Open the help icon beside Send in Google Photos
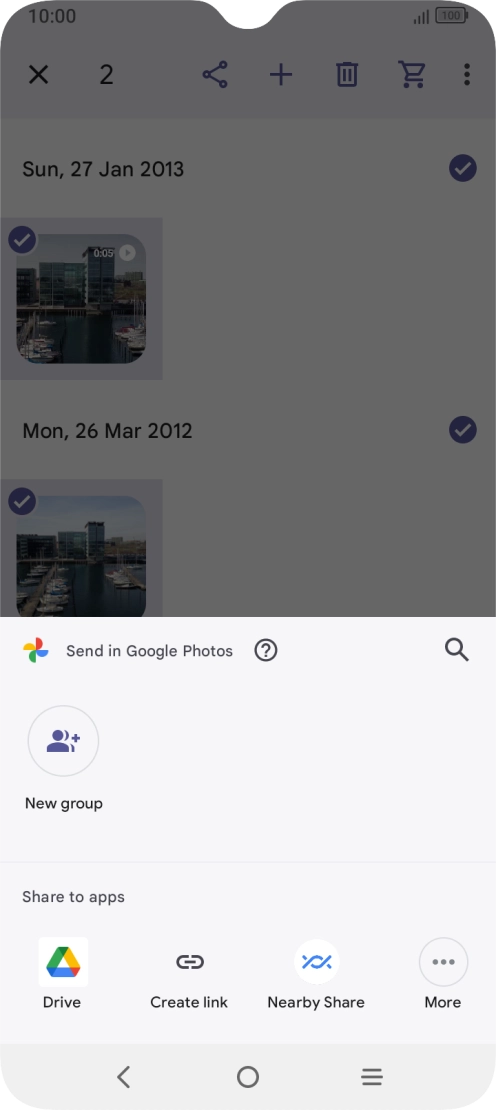This screenshot has width=496, height=1110. pyautogui.click(x=265, y=650)
